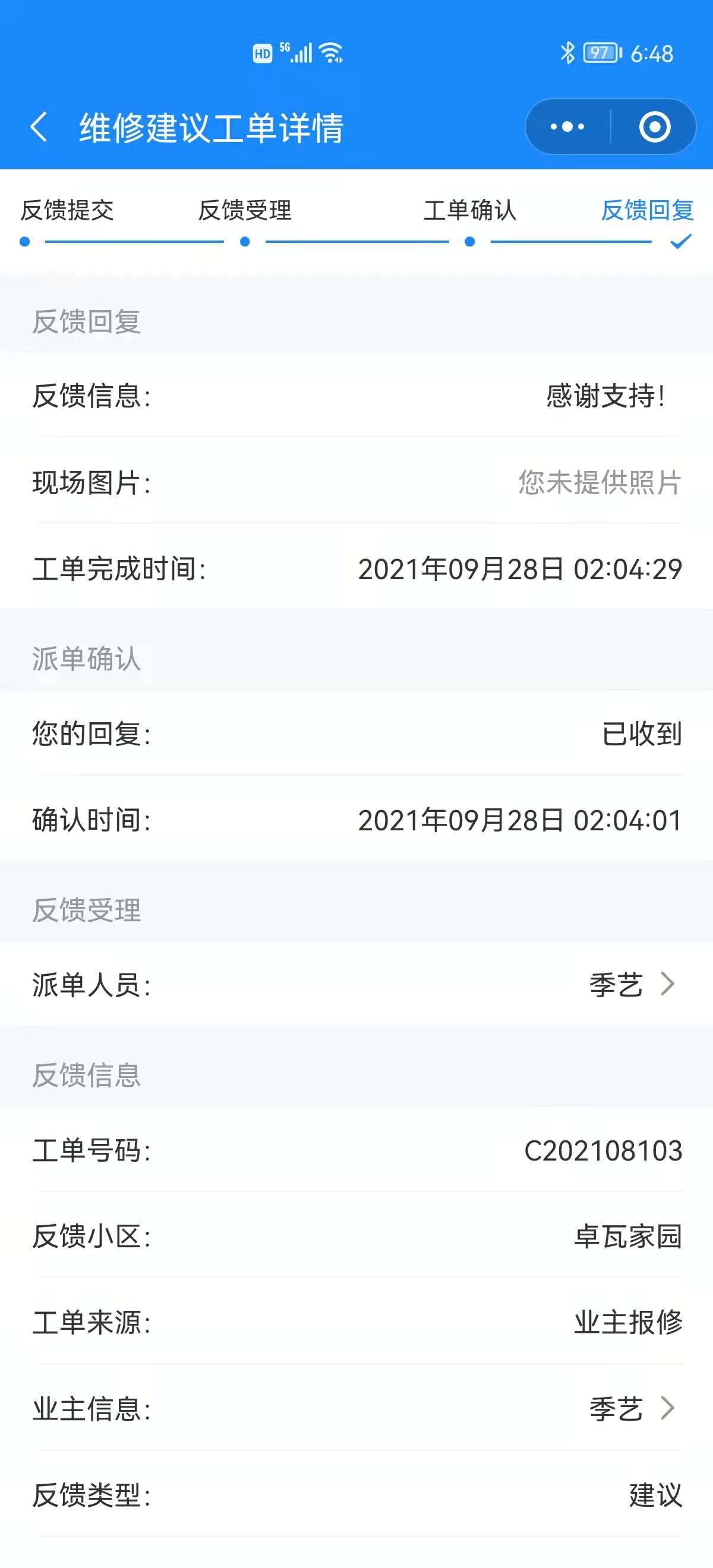Close the mini program with the circle button
This screenshot has height=1568, width=713.
(x=655, y=127)
